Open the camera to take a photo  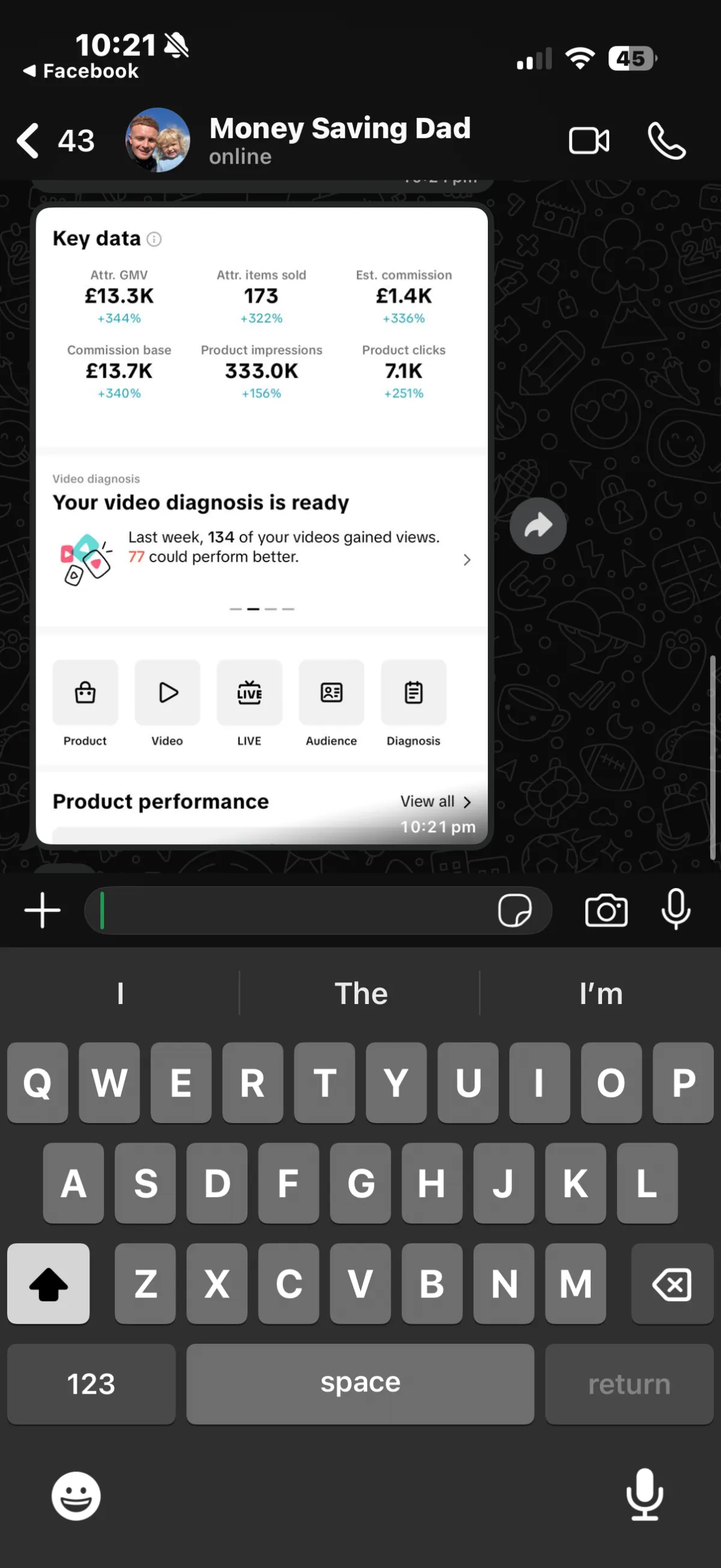point(606,911)
